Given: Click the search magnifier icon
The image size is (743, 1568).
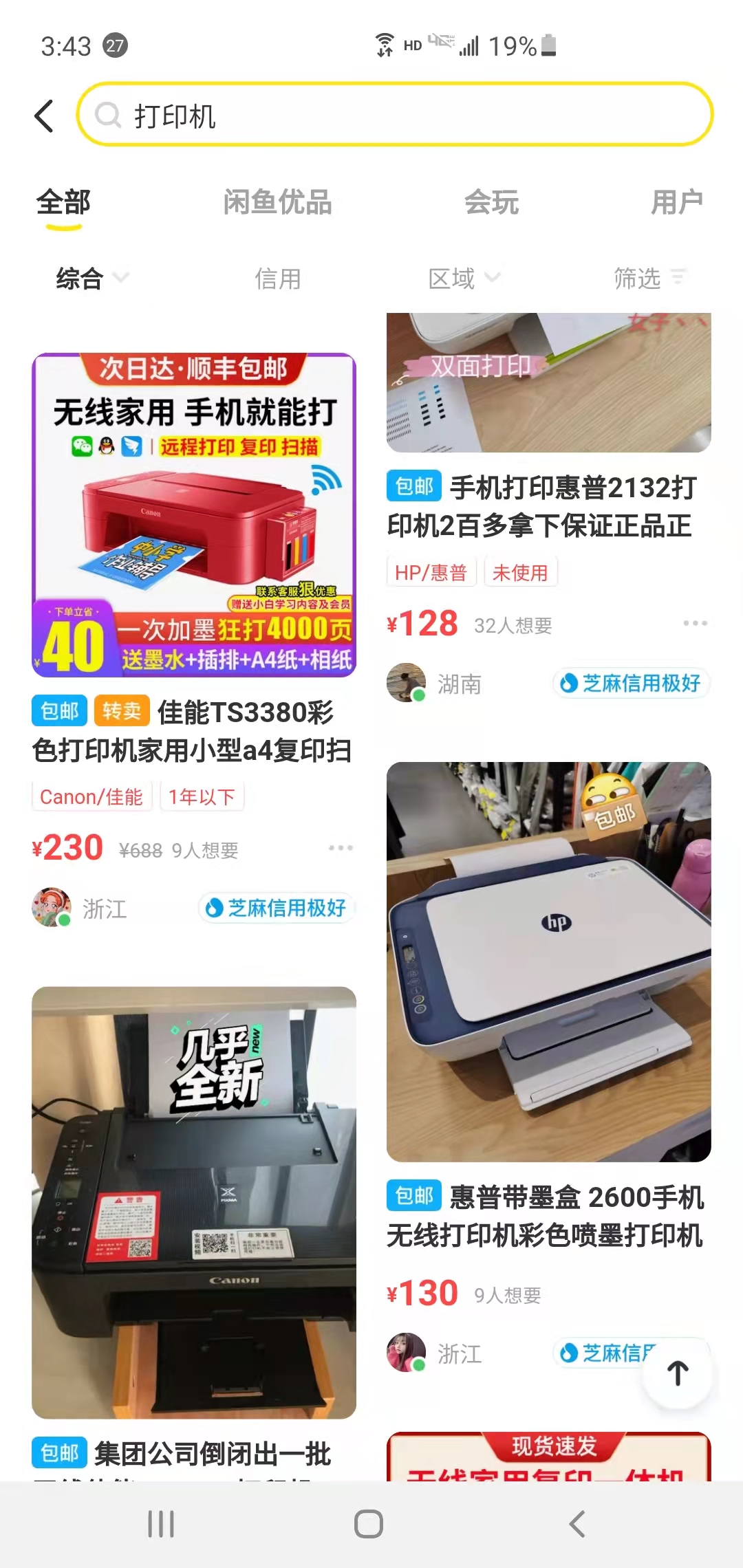Looking at the screenshot, I should click(x=108, y=116).
